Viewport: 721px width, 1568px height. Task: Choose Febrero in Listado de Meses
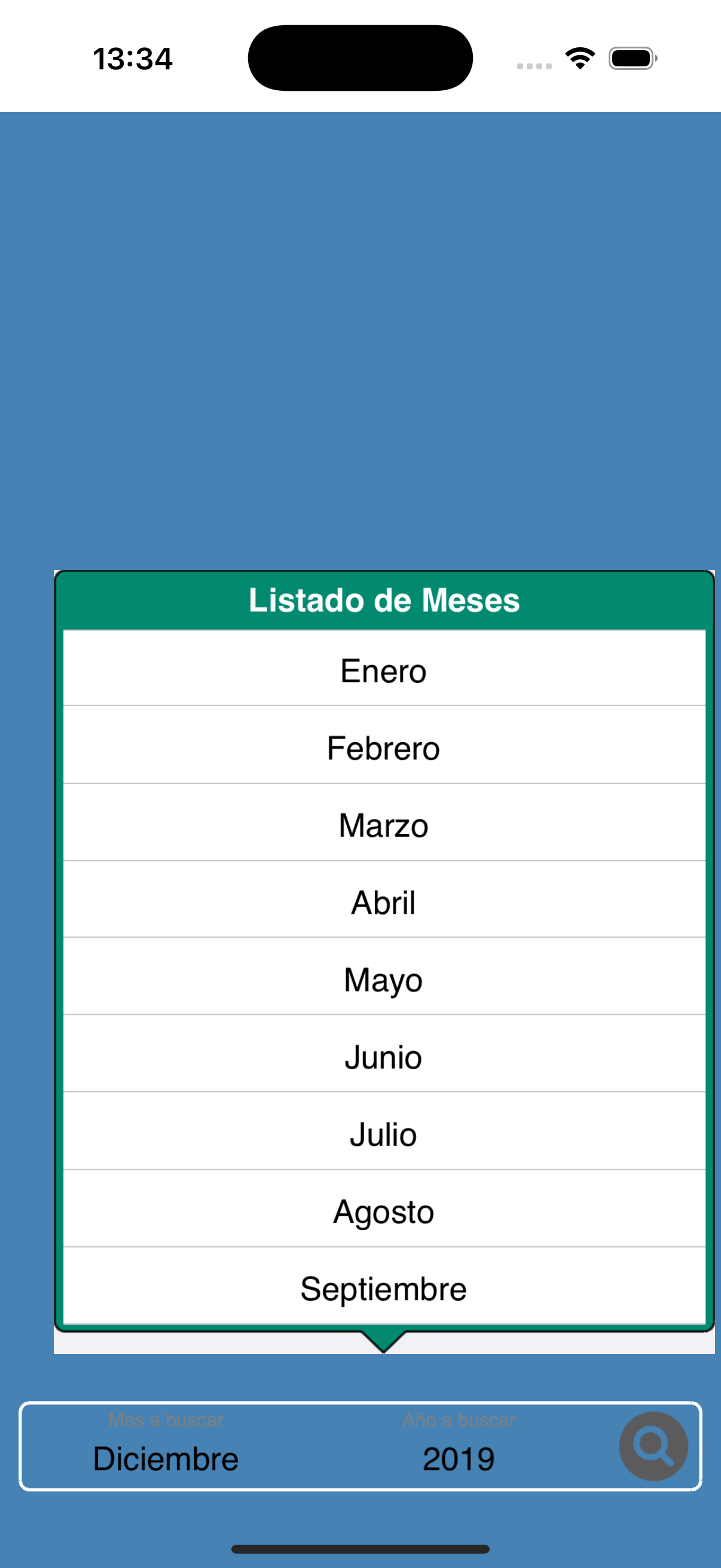[384, 746]
